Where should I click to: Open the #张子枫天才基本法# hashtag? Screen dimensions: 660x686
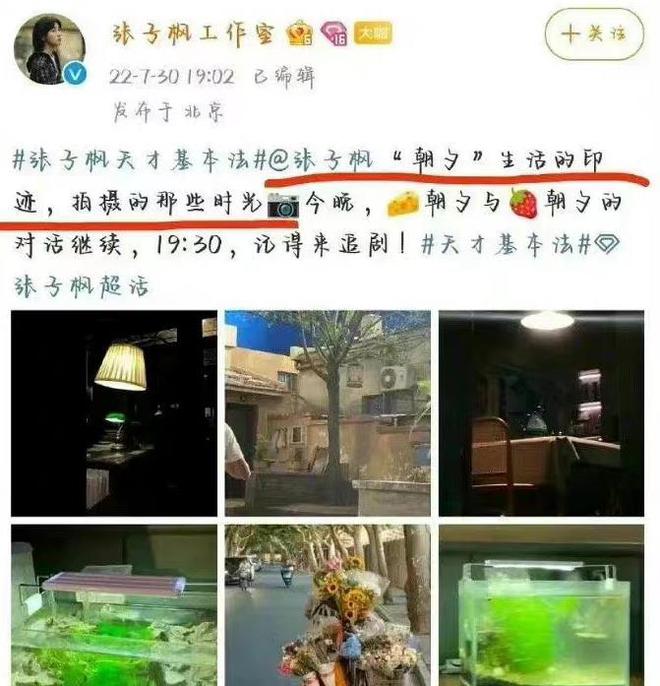[x=138, y=157]
